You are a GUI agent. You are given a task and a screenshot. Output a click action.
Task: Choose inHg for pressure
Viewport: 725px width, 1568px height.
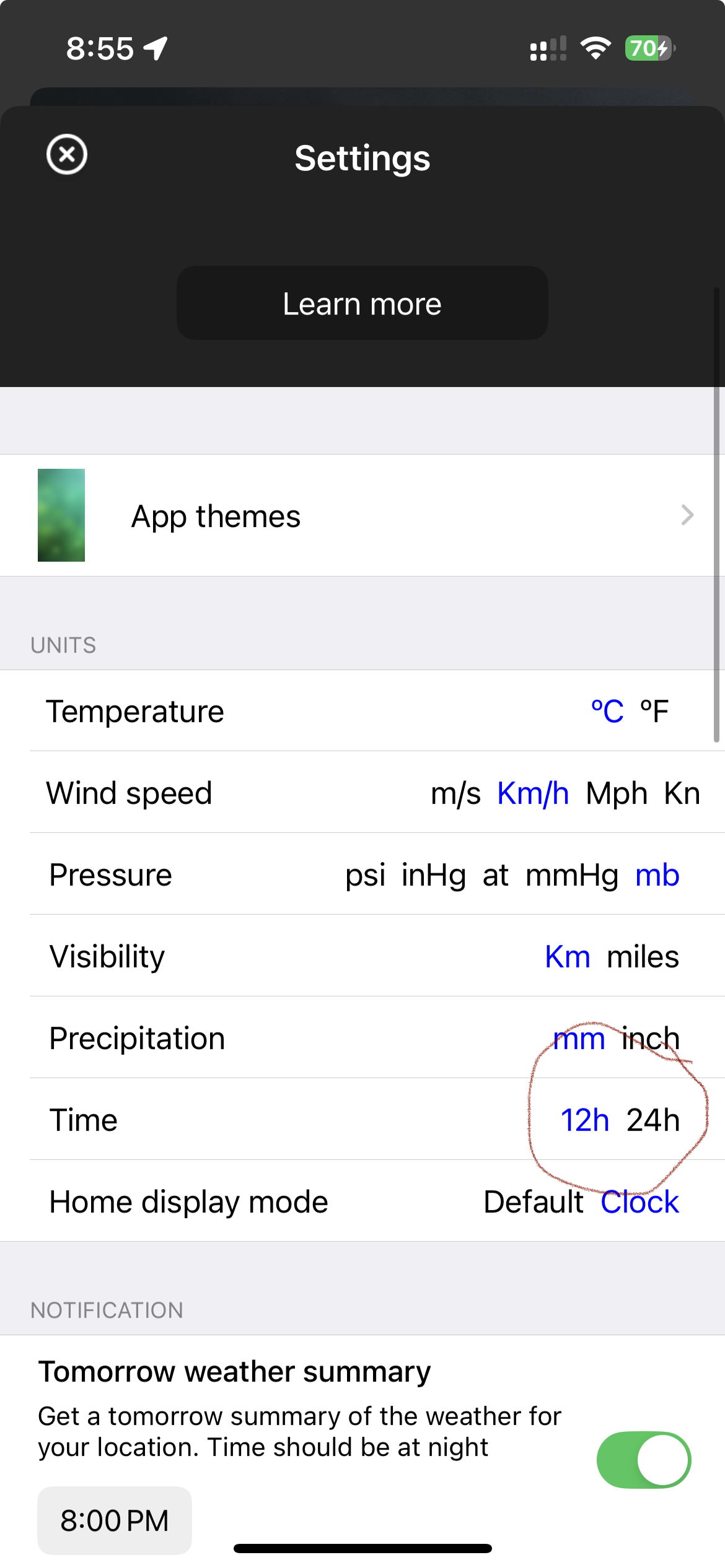pyautogui.click(x=433, y=875)
